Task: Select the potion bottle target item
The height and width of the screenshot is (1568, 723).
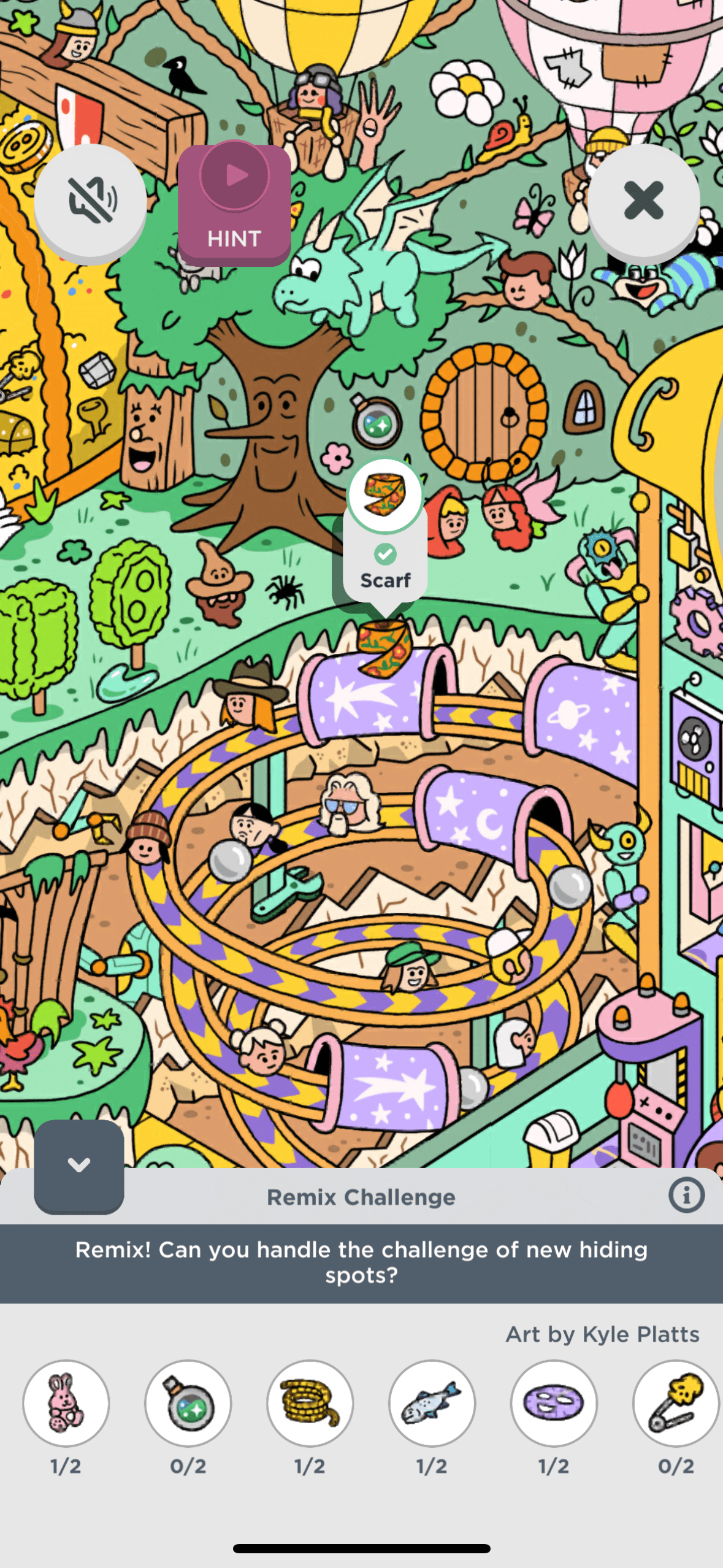Action: point(188,1402)
